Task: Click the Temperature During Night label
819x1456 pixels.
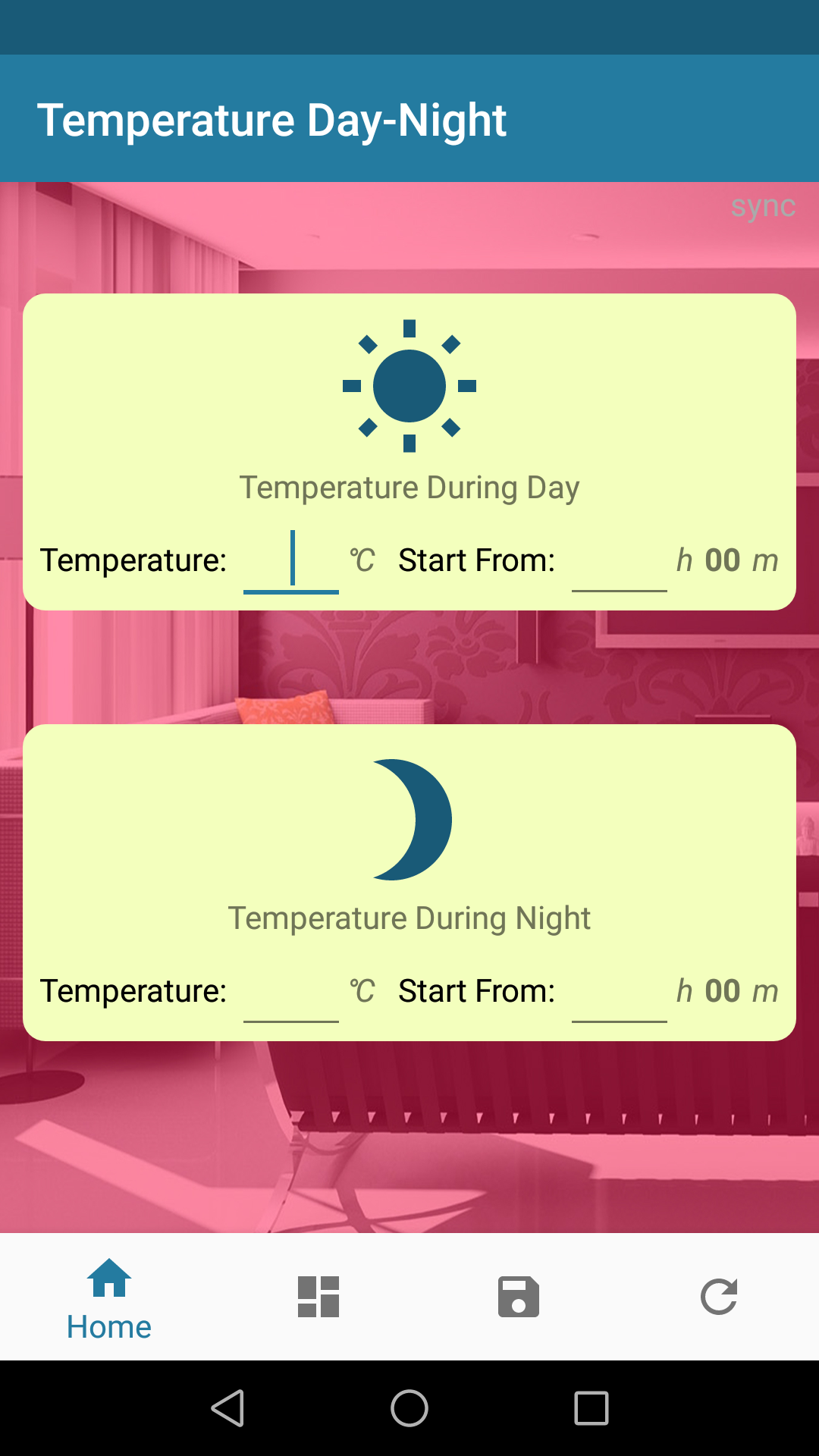Action: [x=409, y=918]
